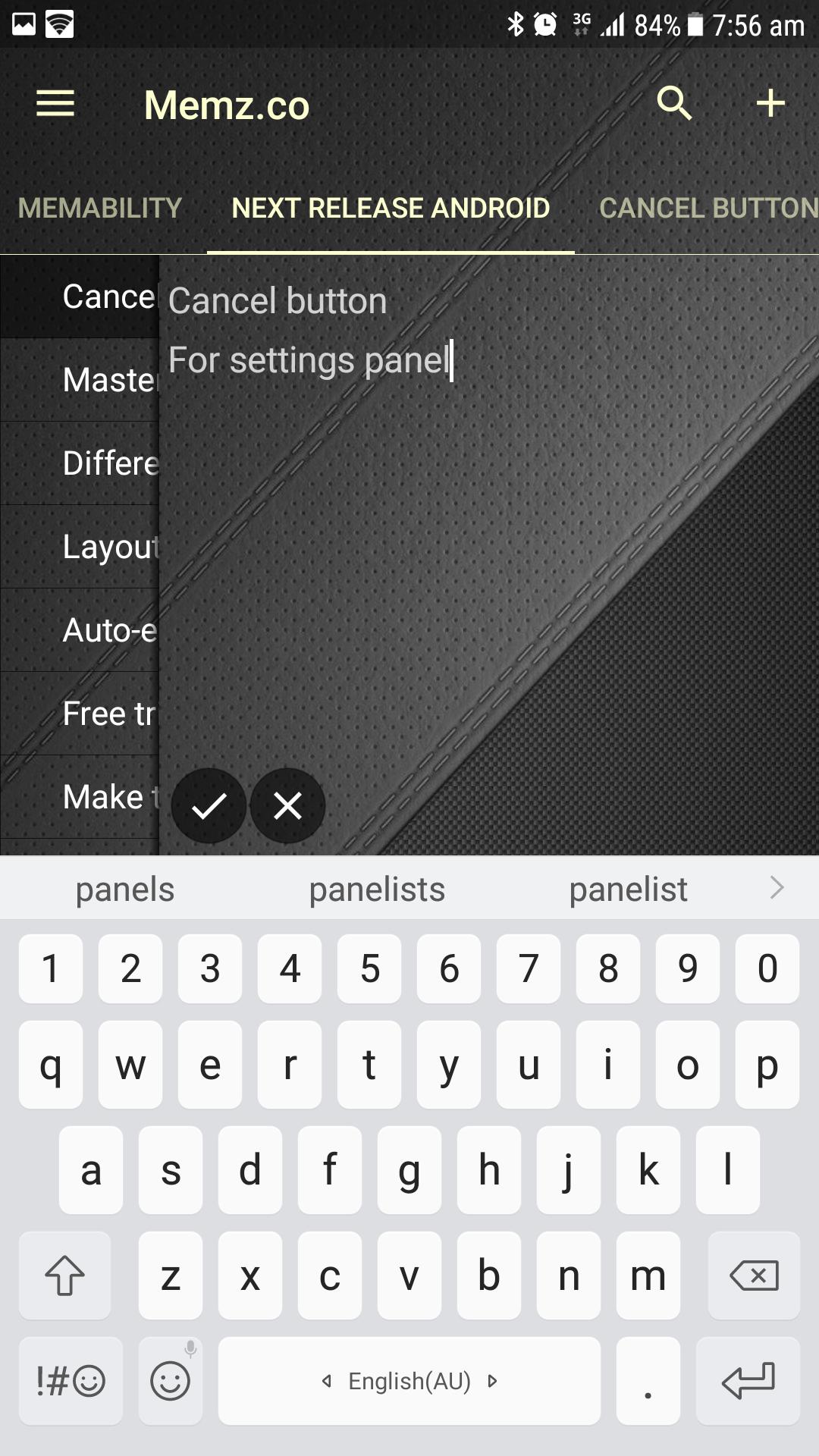Confirm edit with the checkmark button
The width and height of the screenshot is (819, 1456).
coord(209,806)
